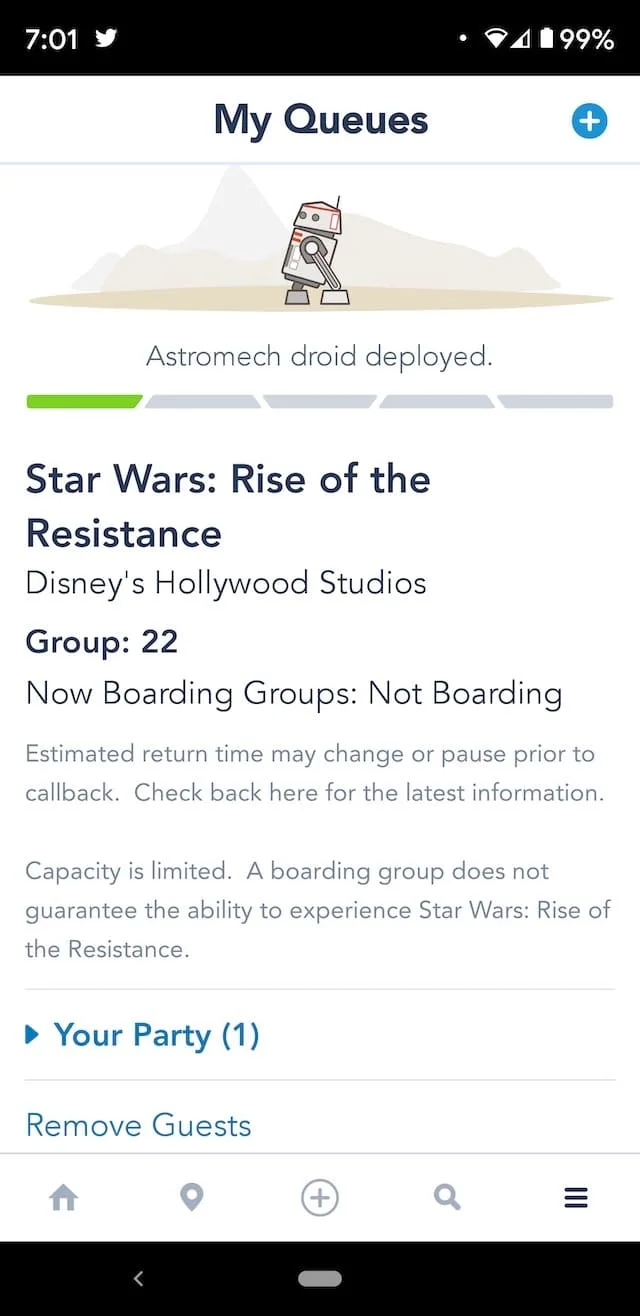Tap the circled plus in bottom navigation
The width and height of the screenshot is (640, 1316).
320,1197
